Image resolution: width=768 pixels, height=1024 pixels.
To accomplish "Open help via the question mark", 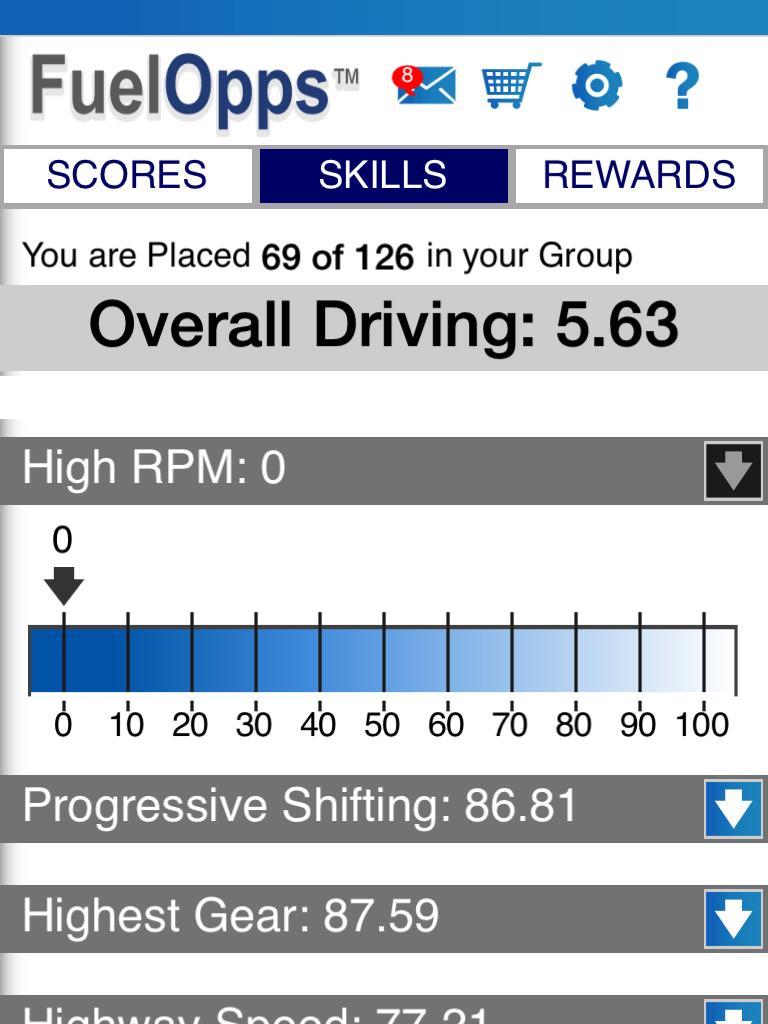I will coord(681,86).
